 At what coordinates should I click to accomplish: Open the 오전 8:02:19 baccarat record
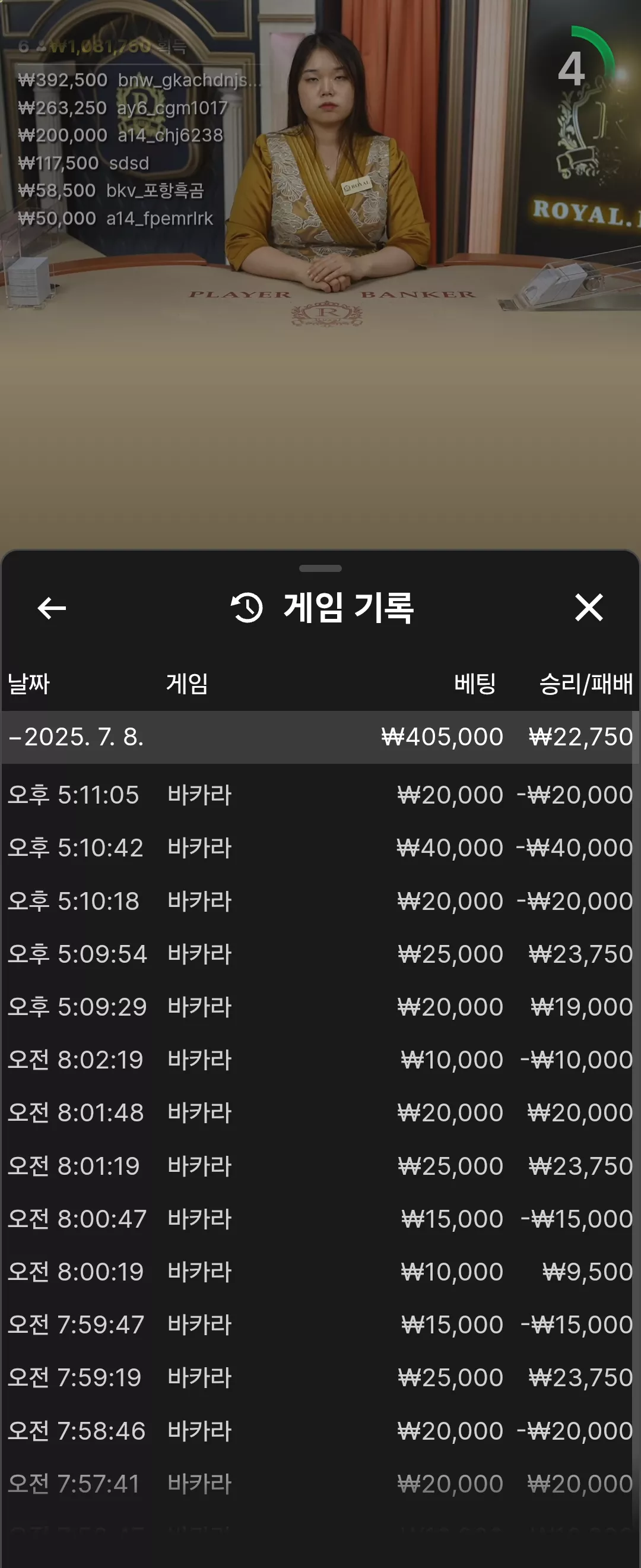[x=320, y=1060]
